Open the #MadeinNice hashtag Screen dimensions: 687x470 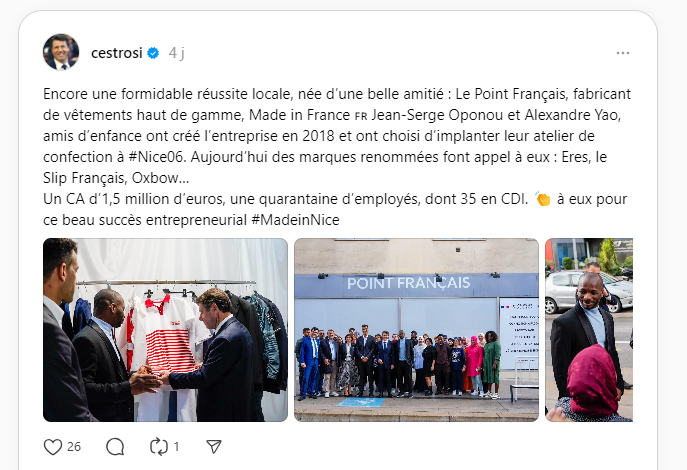296,218
